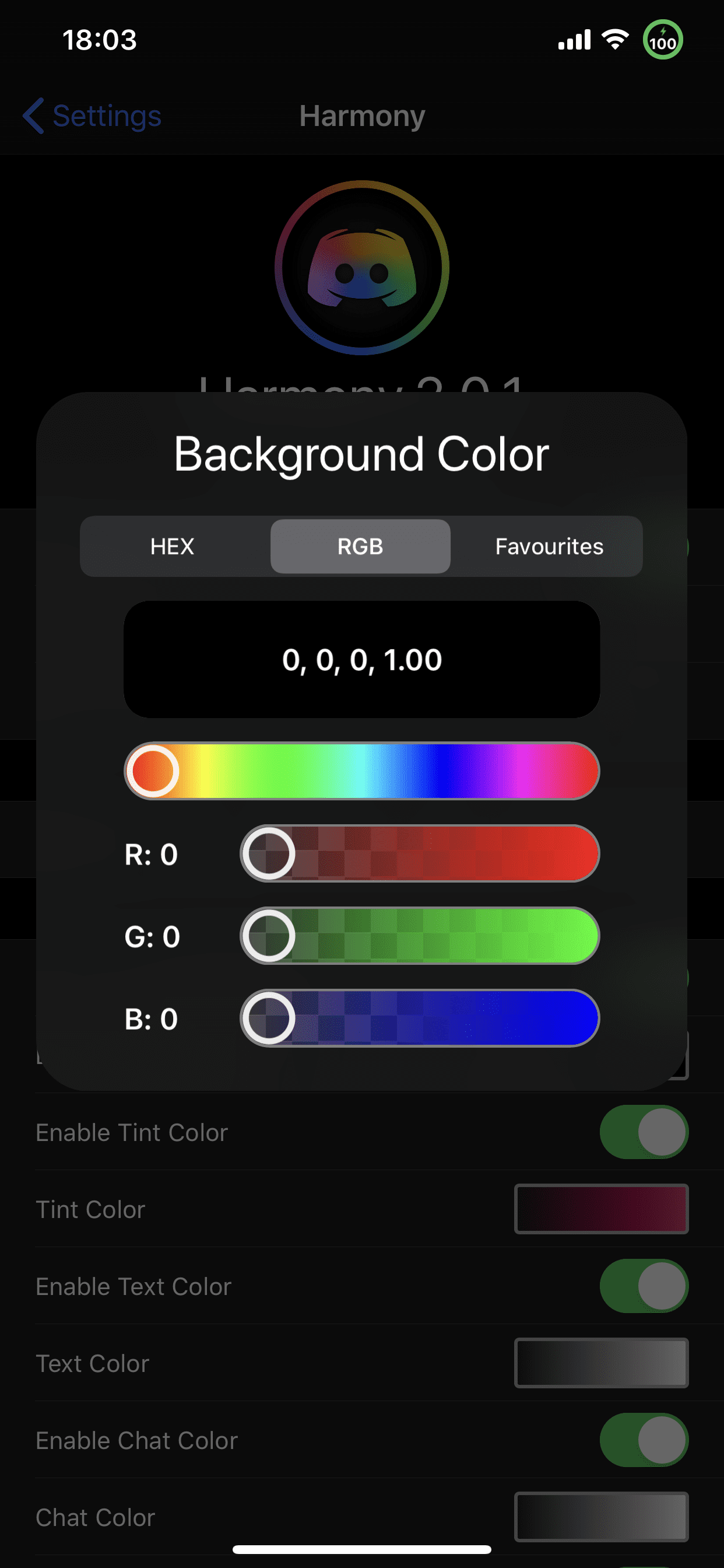
Task: Disable Enable Tint Color switch
Action: [x=644, y=1132]
